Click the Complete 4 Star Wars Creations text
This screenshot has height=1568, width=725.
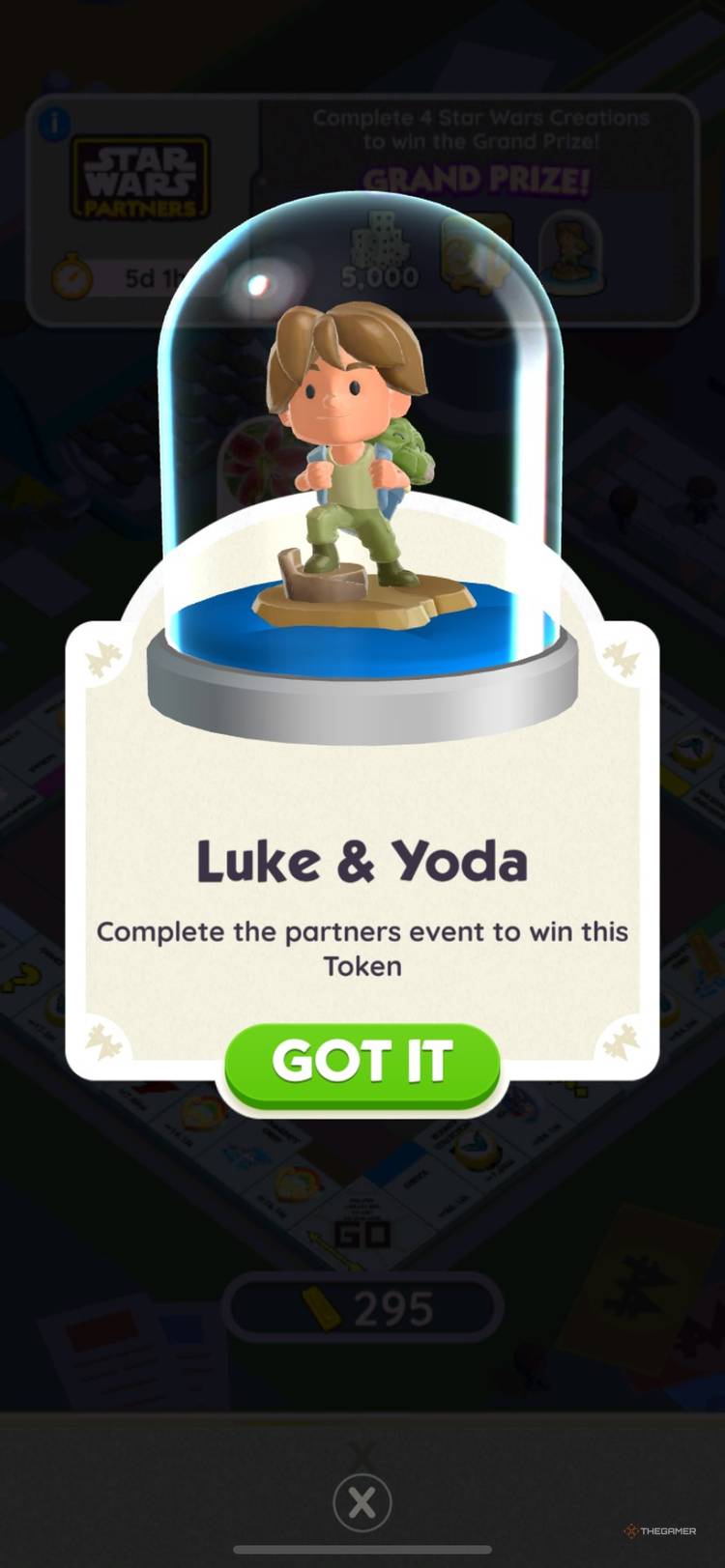coord(480,129)
